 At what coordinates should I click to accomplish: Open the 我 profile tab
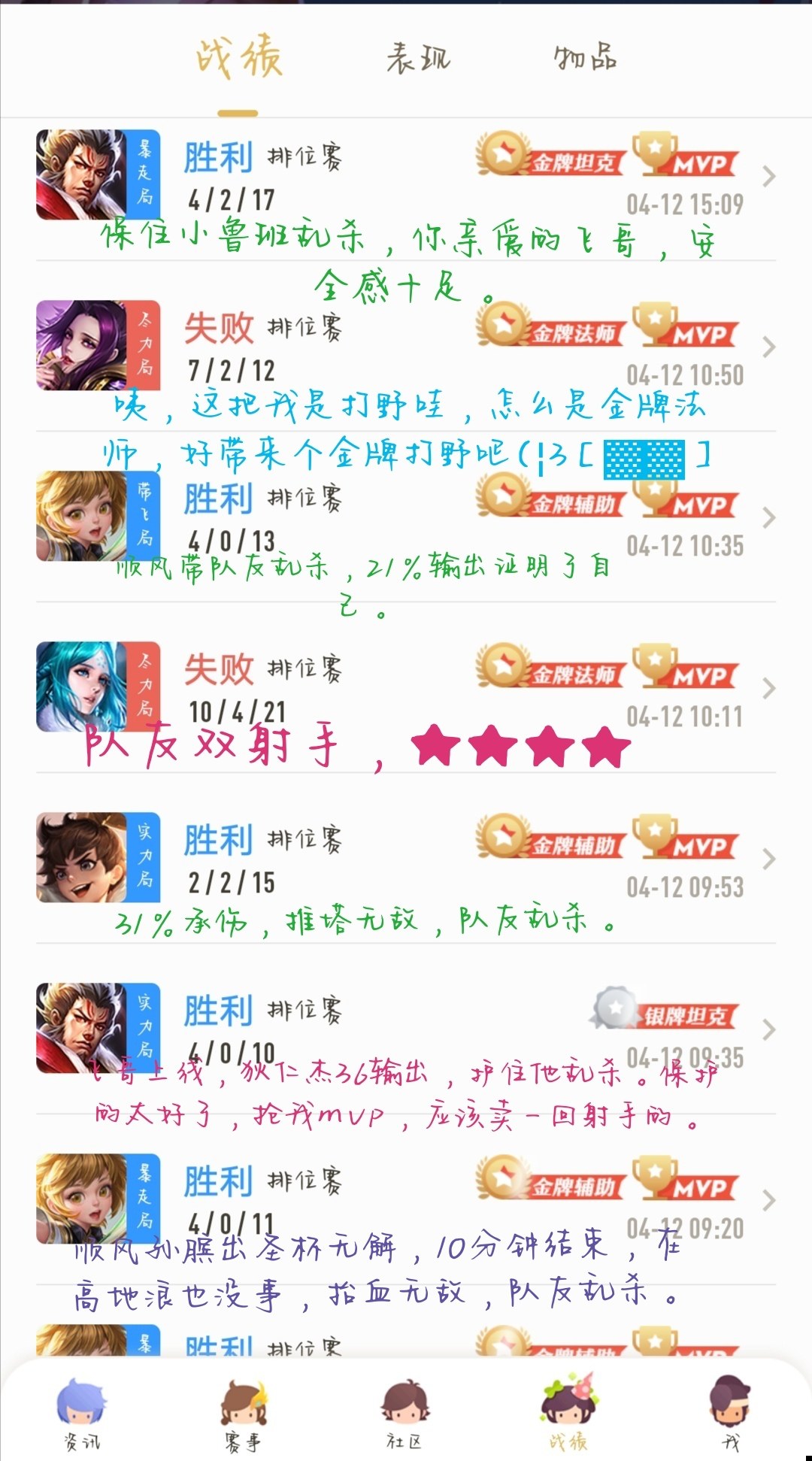click(730, 1412)
